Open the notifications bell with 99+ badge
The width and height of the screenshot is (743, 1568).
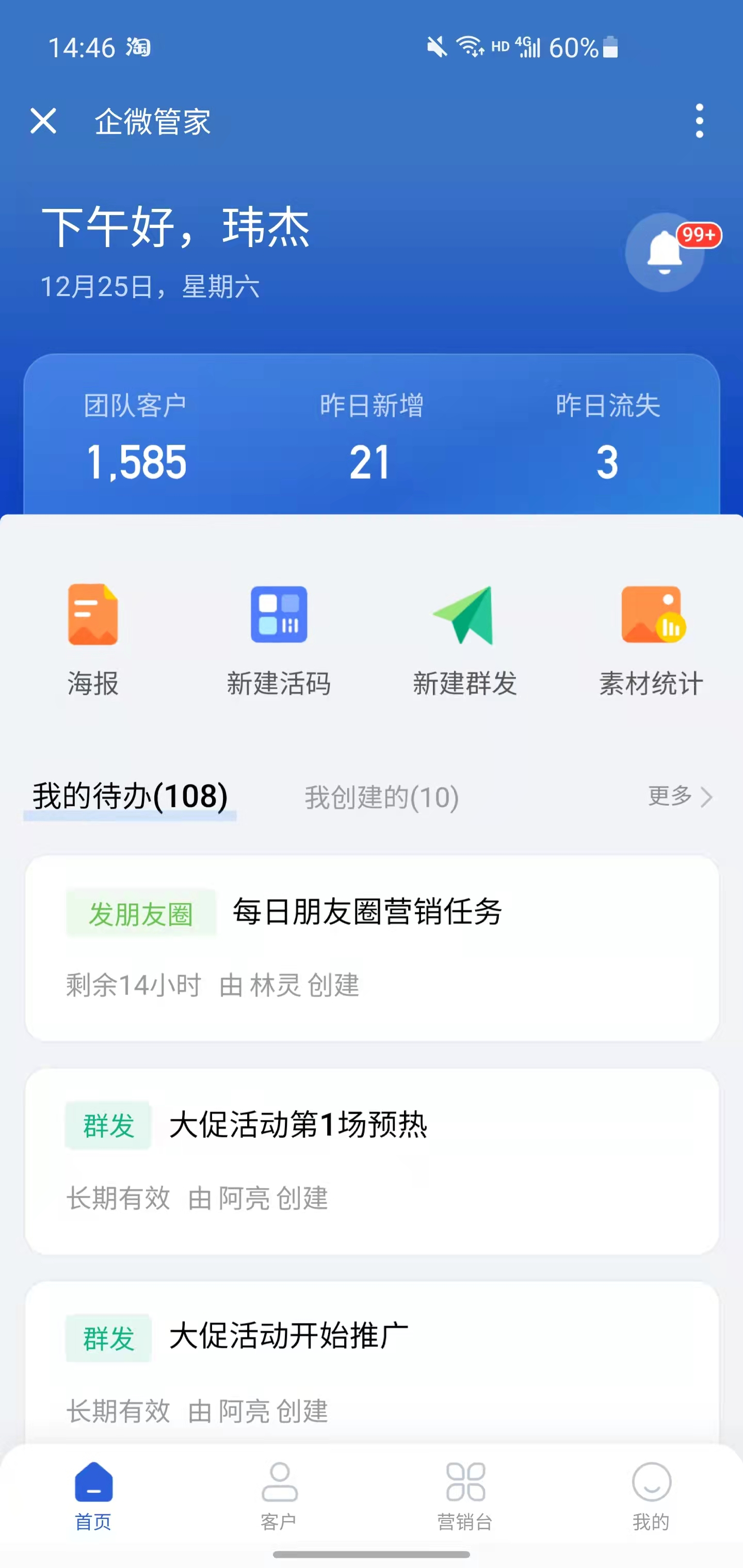click(x=665, y=252)
